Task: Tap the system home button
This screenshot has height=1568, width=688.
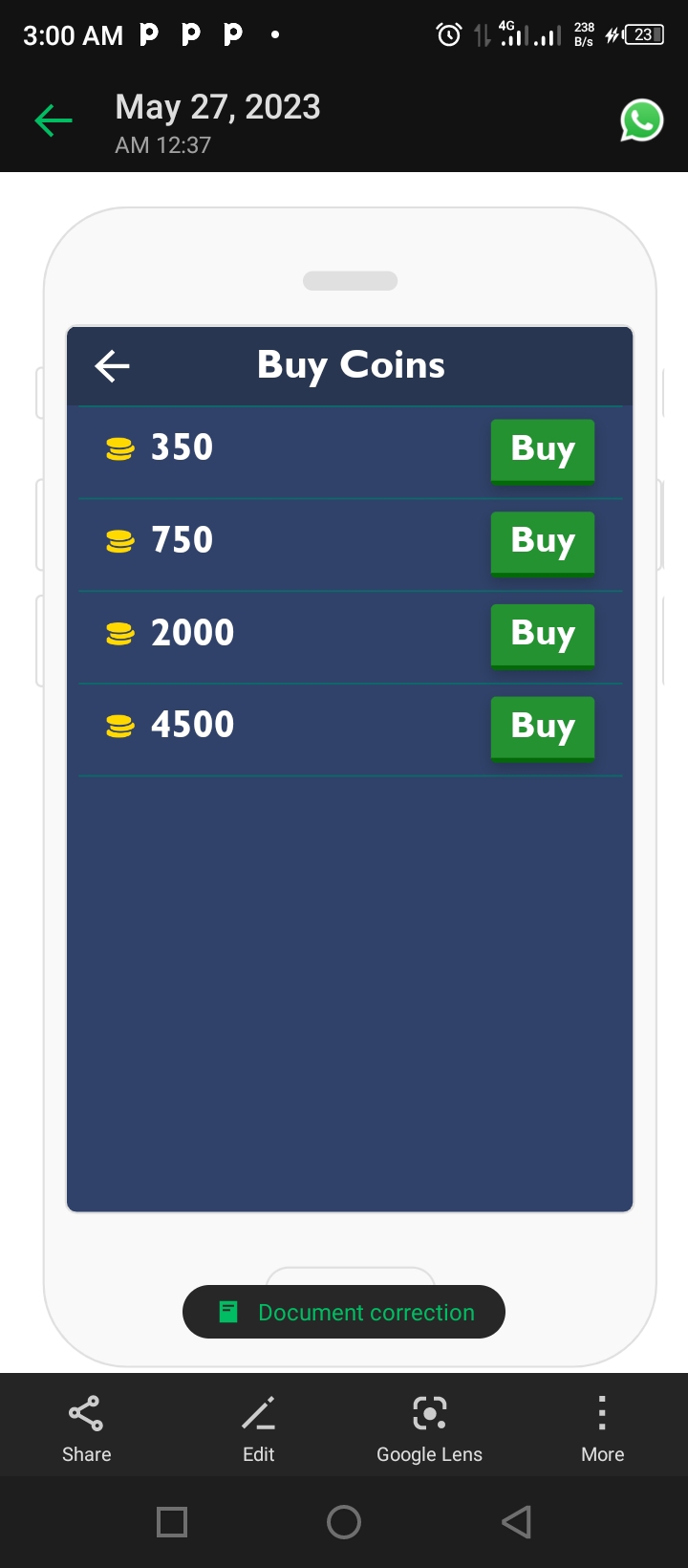Action: point(344,1522)
